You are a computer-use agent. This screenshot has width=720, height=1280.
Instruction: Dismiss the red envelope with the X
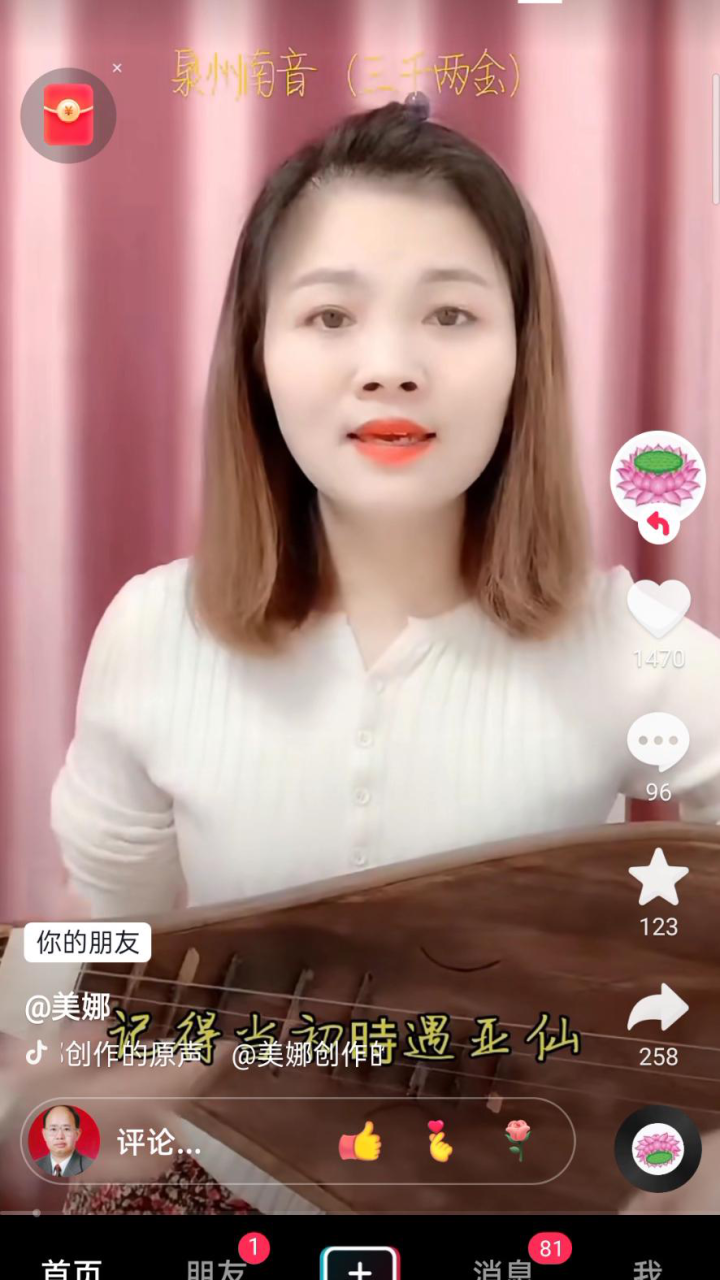pyautogui.click(x=117, y=68)
